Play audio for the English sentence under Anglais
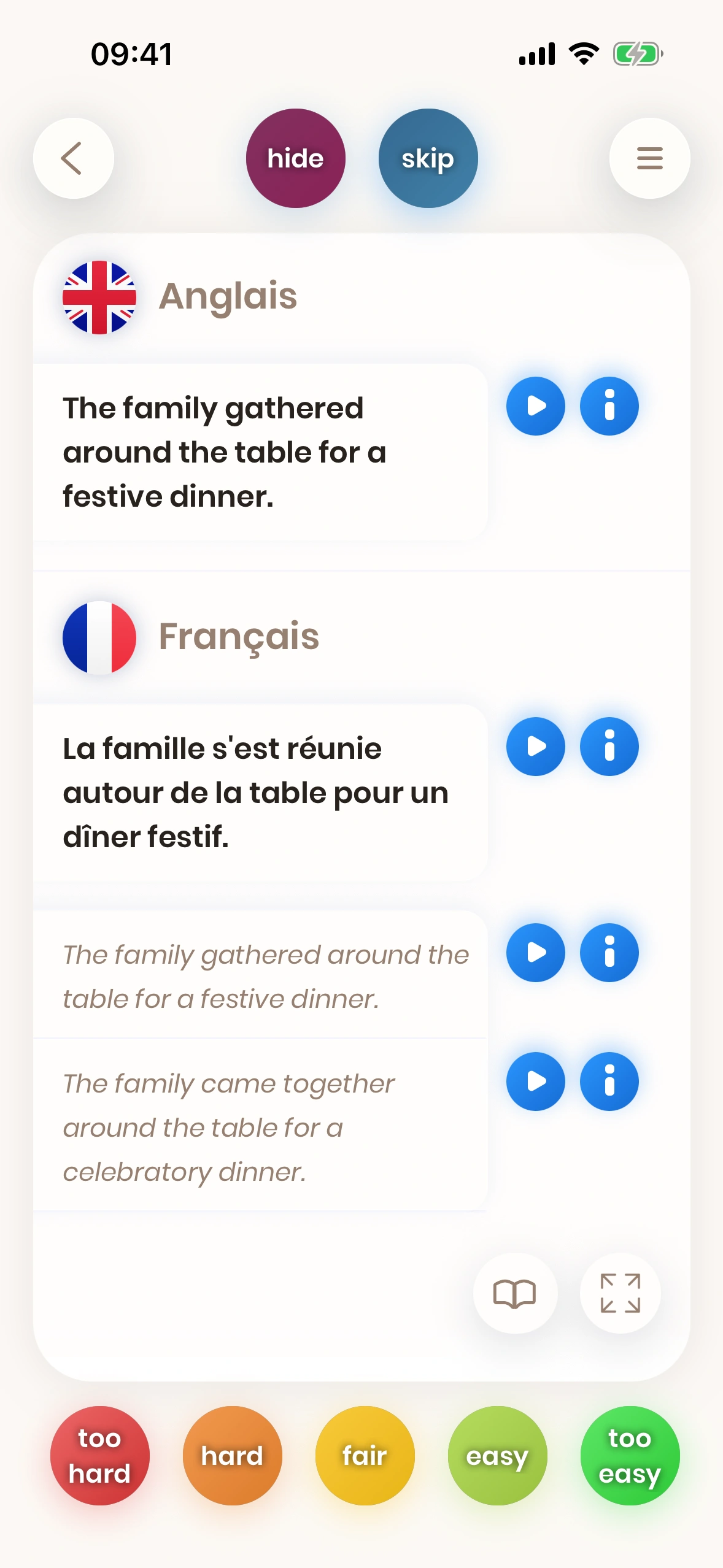 [535, 406]
